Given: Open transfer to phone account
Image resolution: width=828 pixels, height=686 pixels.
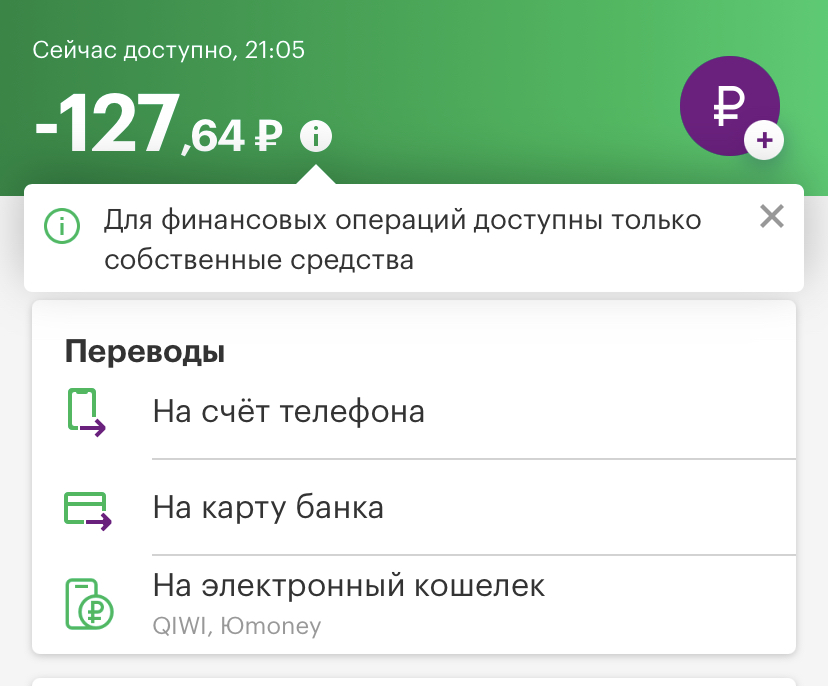Looking at the screenshot, I should 414,412.
